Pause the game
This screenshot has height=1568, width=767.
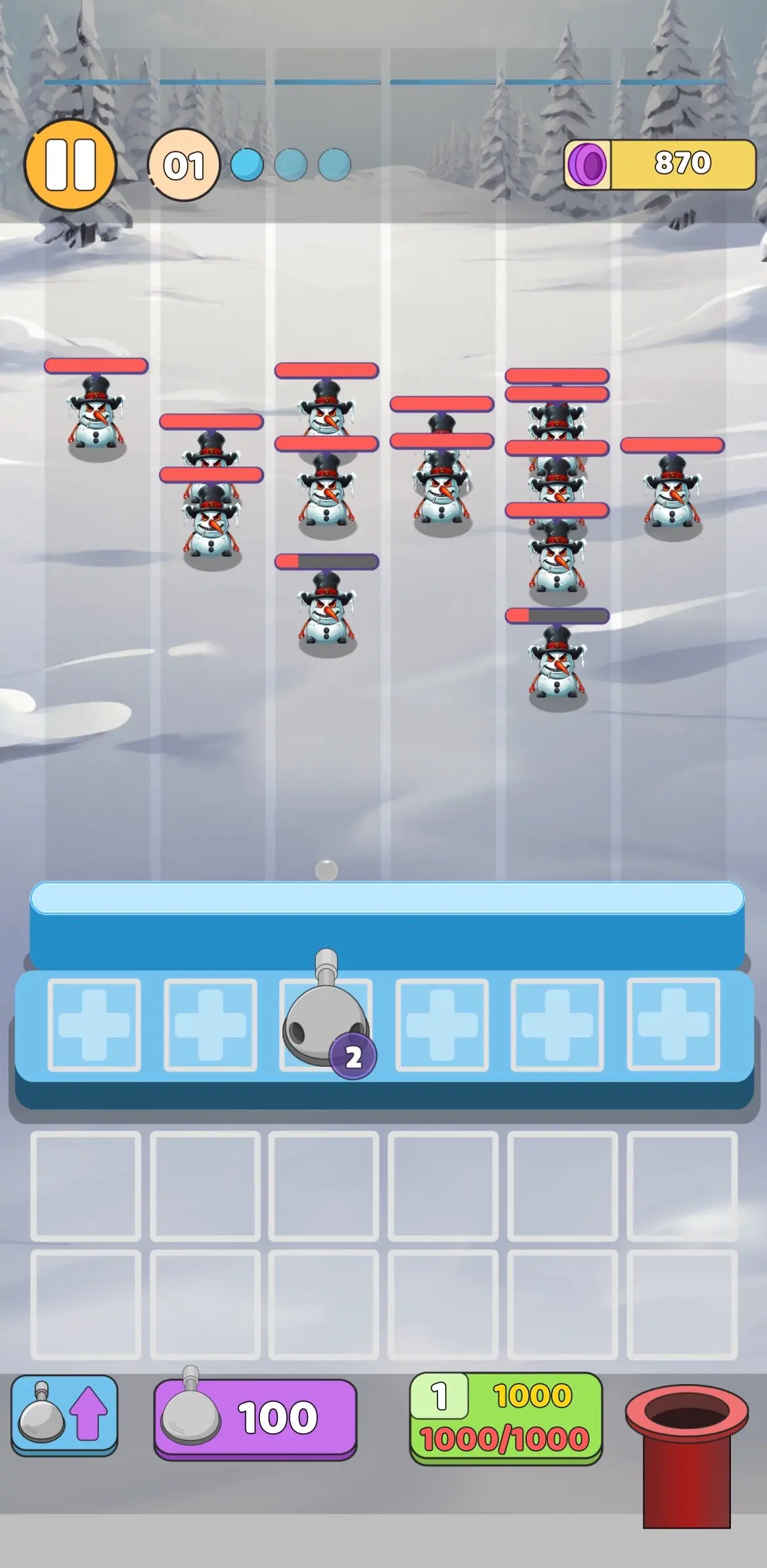pos(70,165)
